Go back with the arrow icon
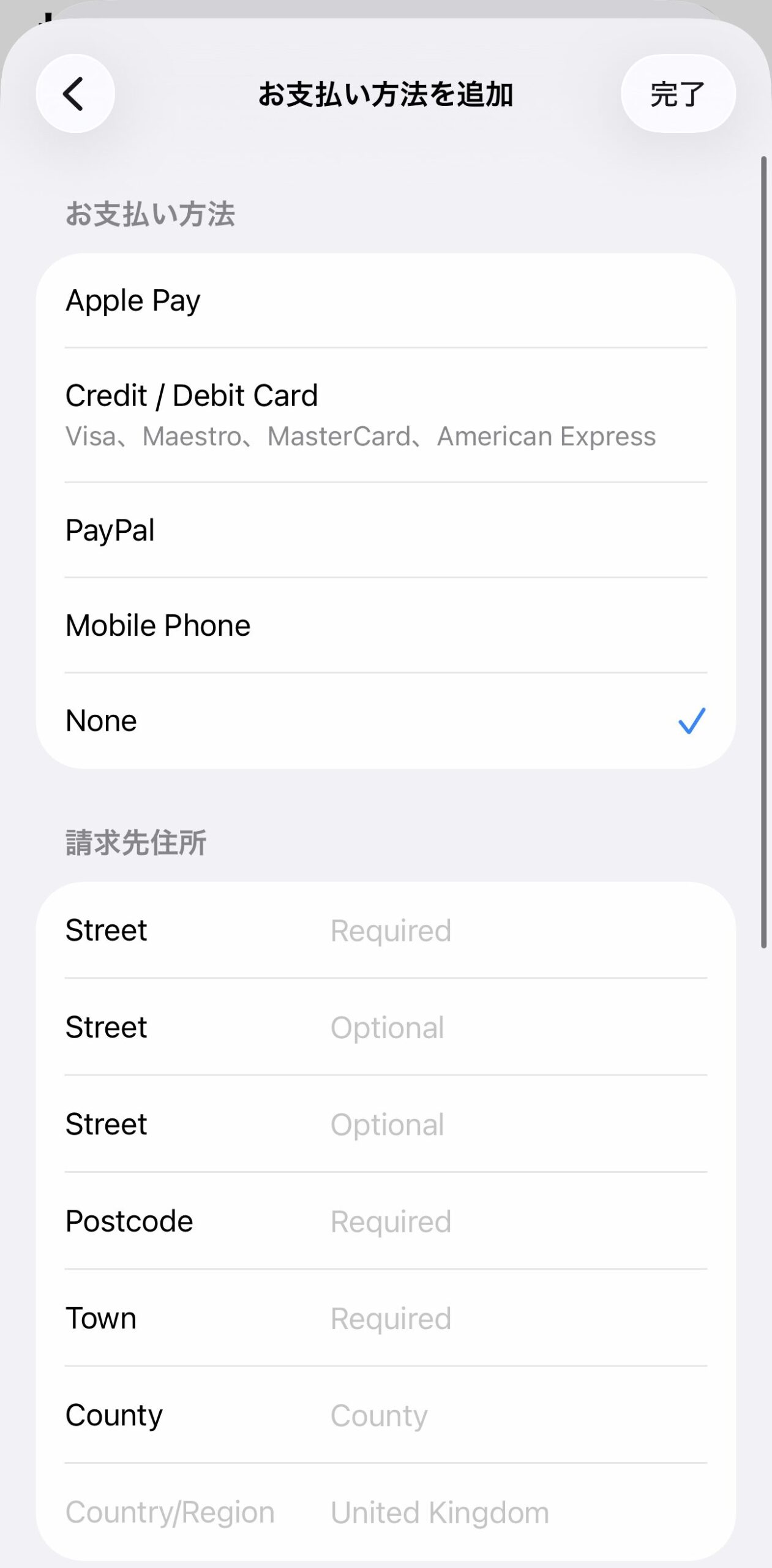This screenshot has width=772, height=1568. click(75, 94)
